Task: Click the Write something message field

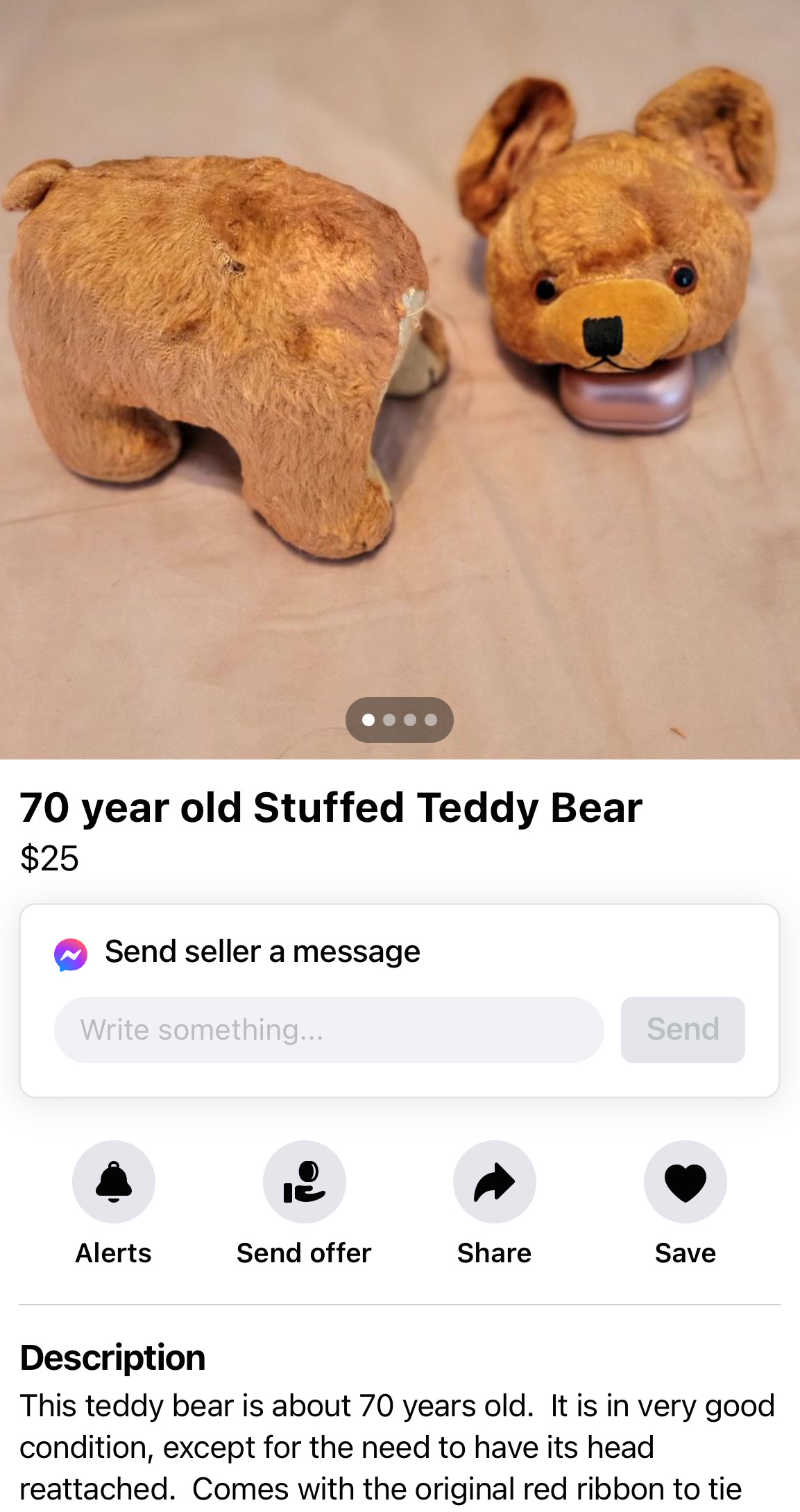Action: pyautogui.click(x=332, y=1030)
